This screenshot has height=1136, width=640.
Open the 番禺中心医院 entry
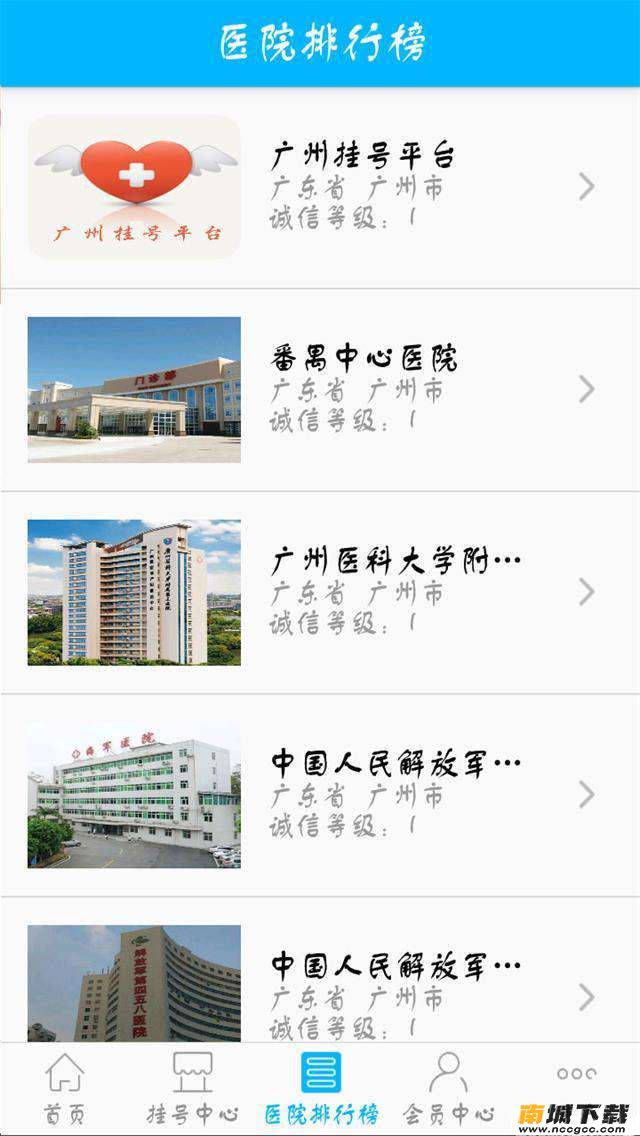click(320, 390)
